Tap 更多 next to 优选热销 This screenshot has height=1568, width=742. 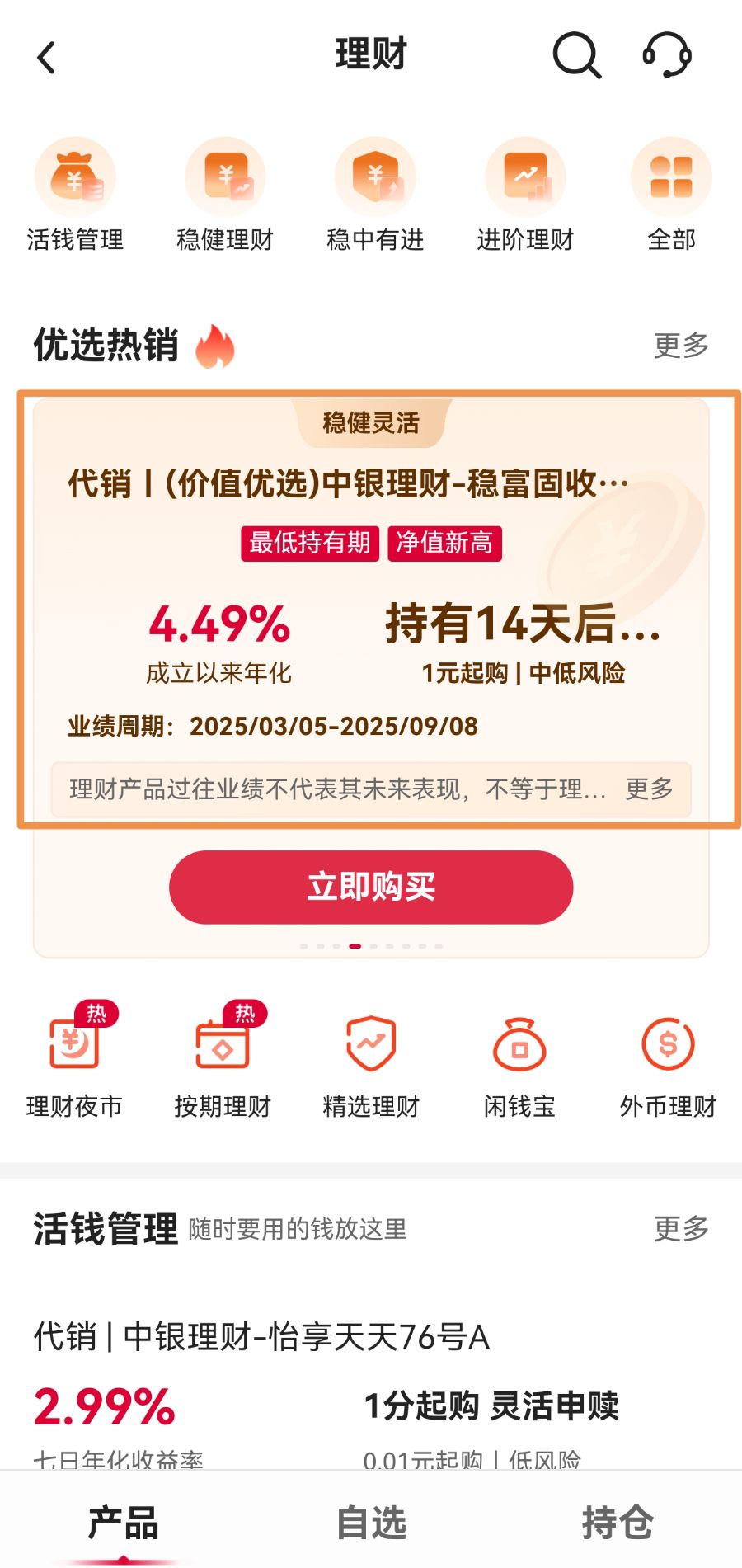(x=681, y=345)
